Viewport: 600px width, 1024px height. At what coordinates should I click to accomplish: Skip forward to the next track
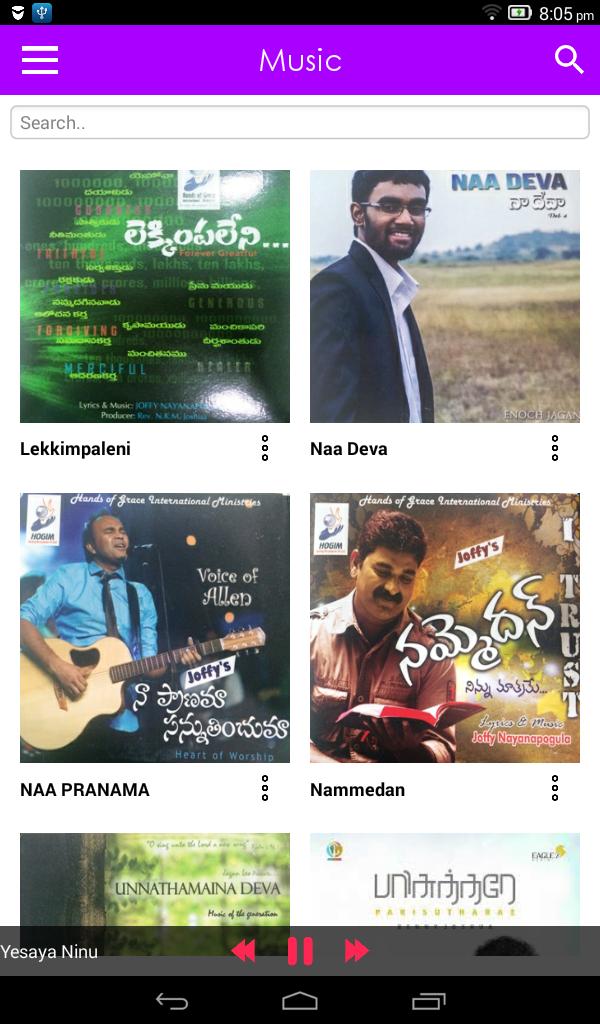click(357, 951)
